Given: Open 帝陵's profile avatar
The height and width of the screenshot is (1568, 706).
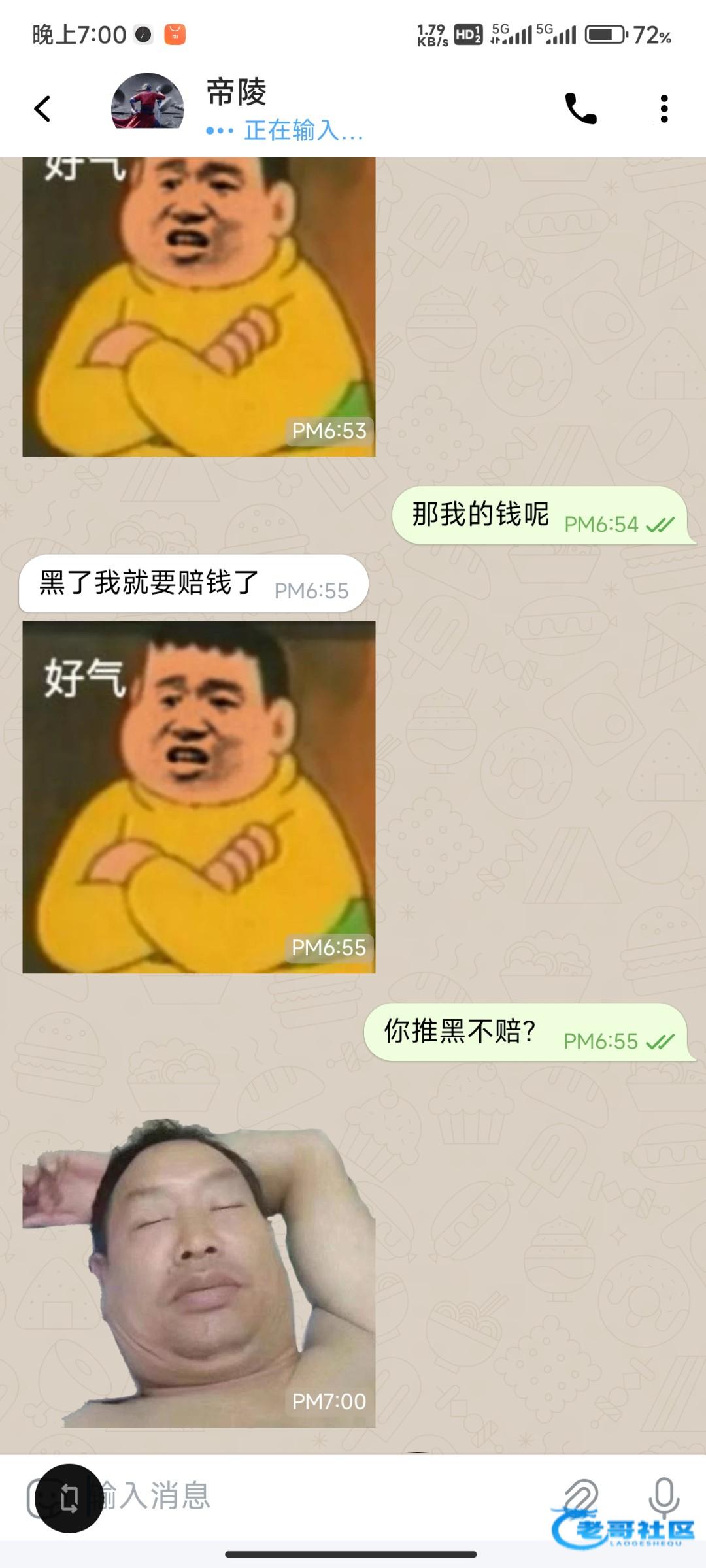Looking at the screenshot, I should [147, 101].
